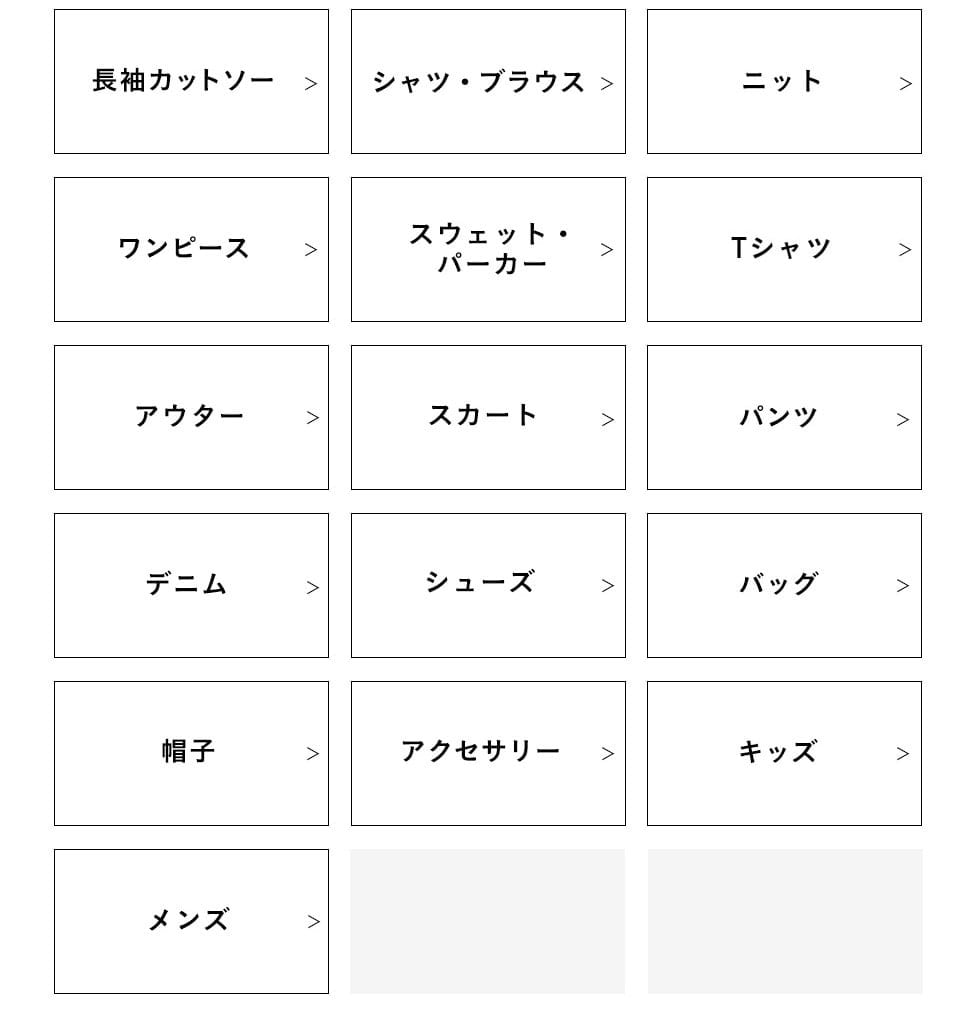Select the シャツ・ブラウス category

488,82
